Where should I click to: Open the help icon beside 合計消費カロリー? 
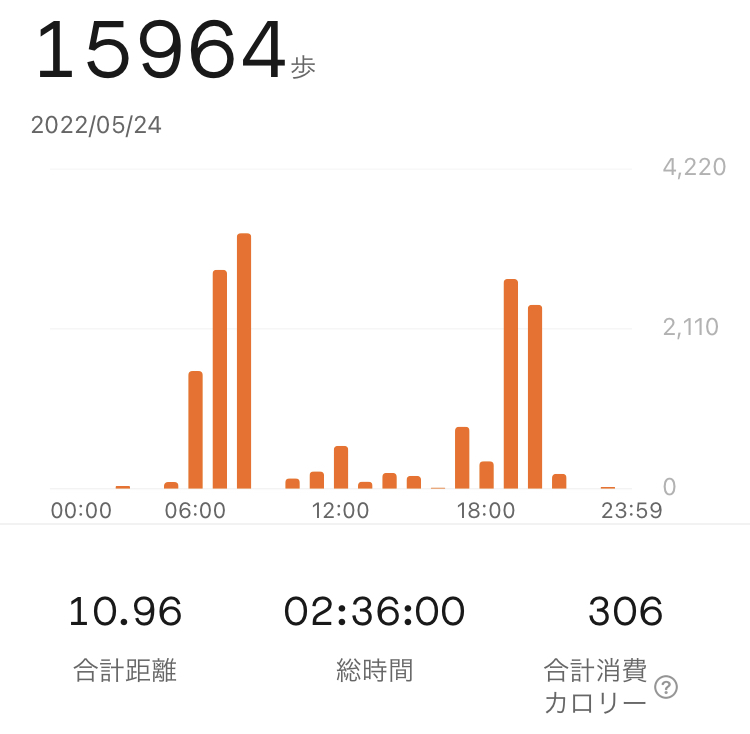coord(666,687)
